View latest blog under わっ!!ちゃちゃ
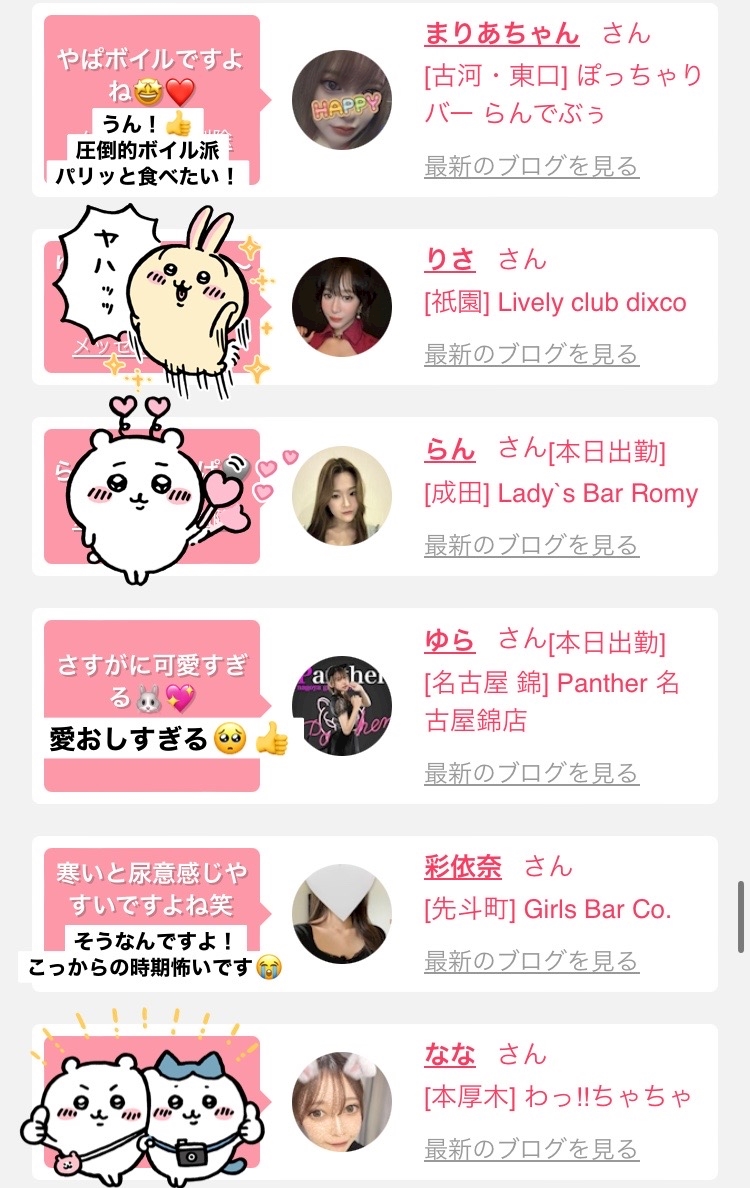Viewport: 750px width, 1188px height. click(x=531, y=1149)
